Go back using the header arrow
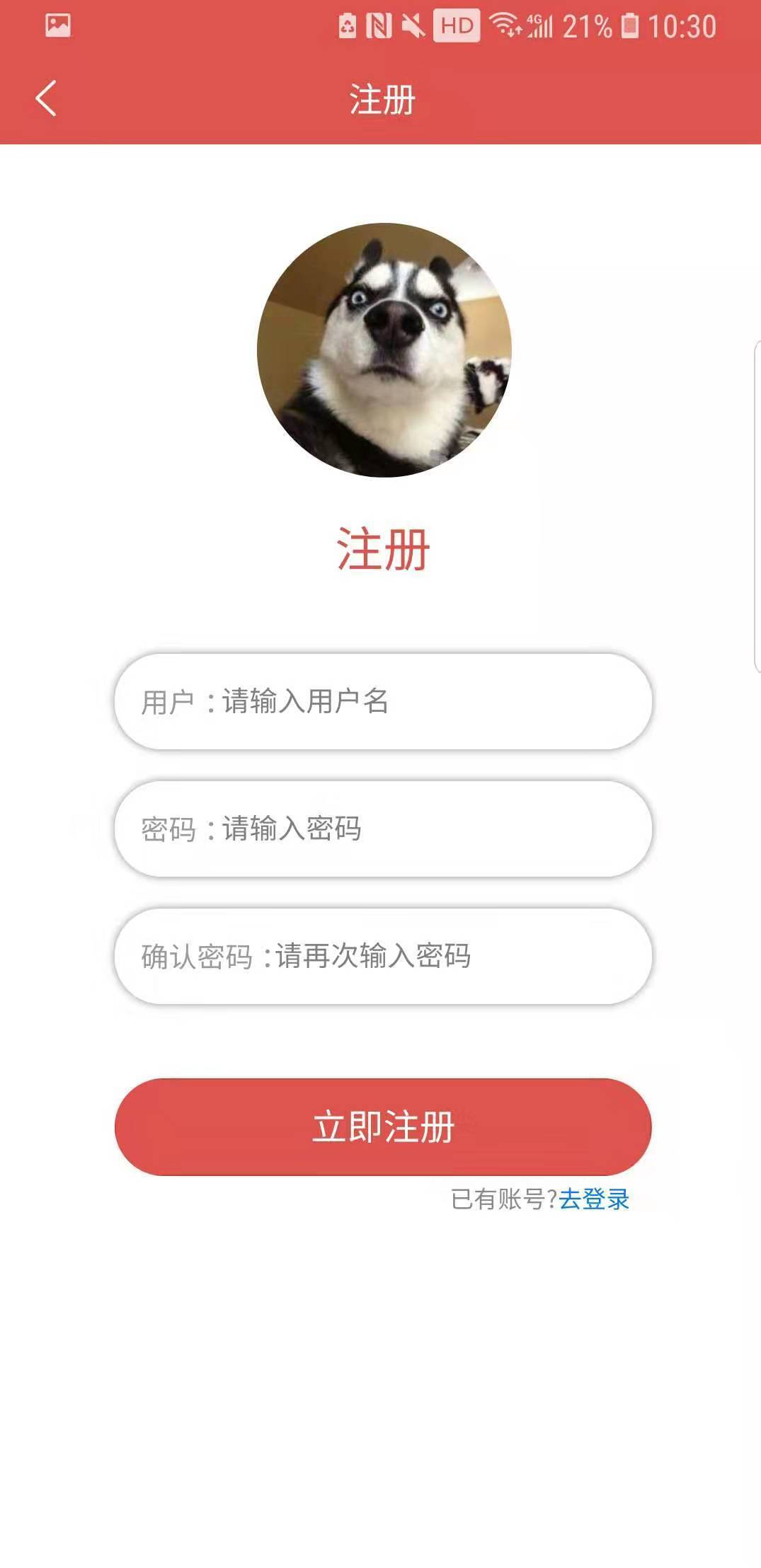761x1568 pixels. [46, 98]
